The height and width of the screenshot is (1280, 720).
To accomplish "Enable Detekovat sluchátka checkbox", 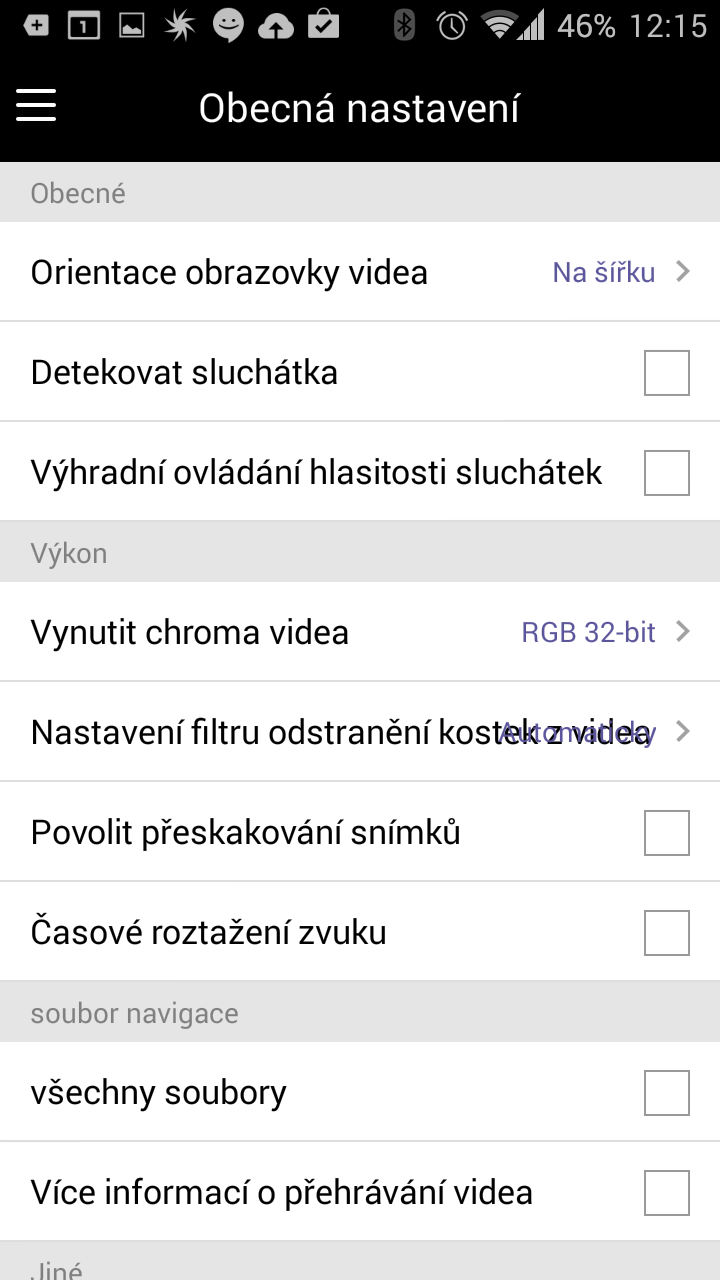I will pos(667,373).
